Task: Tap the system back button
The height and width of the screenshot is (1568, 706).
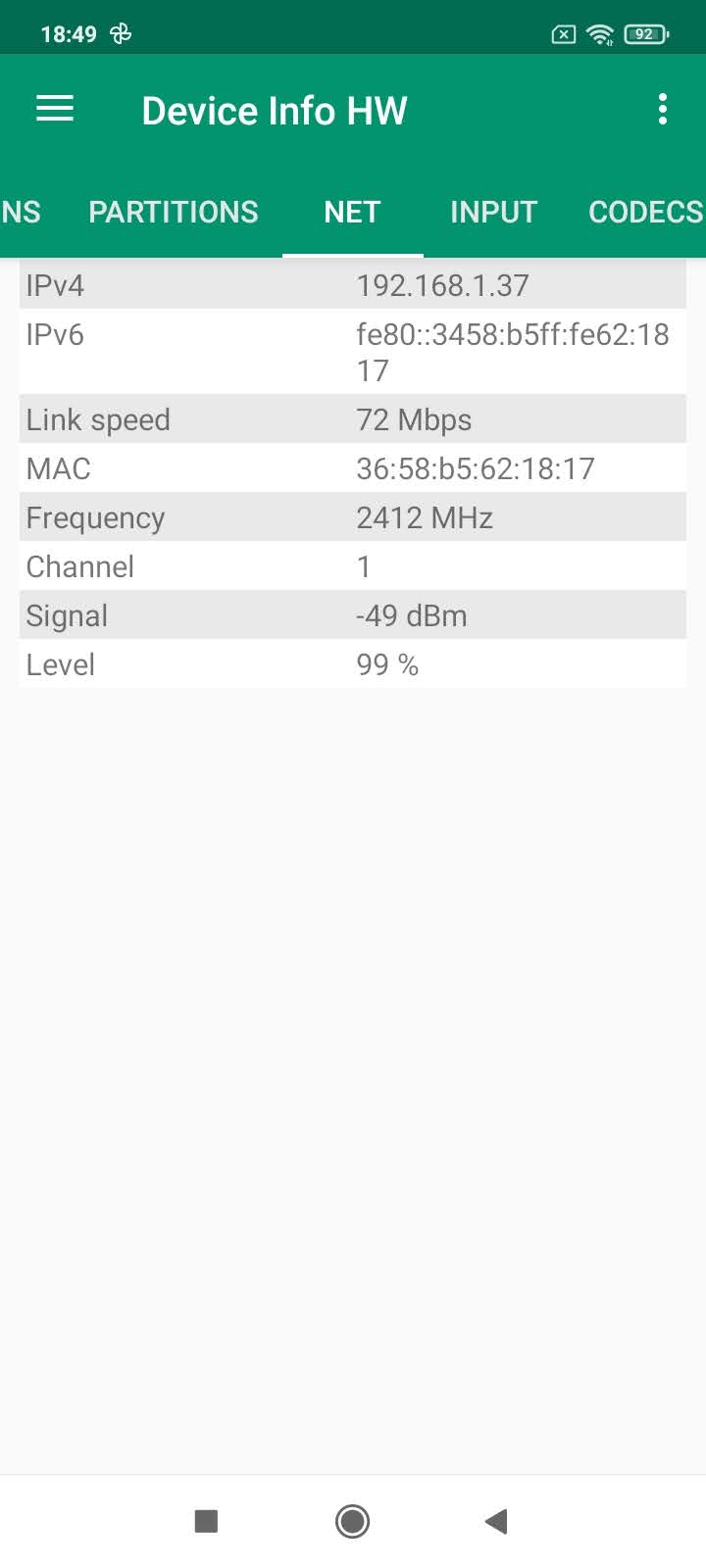Action: pos(496,1521)
